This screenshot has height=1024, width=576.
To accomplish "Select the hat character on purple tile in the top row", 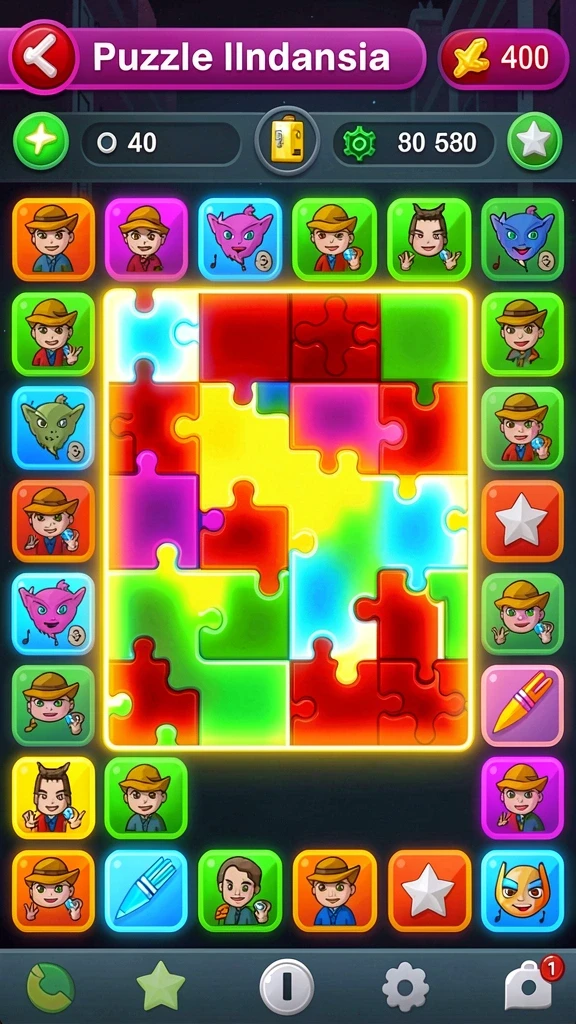I will [146, 240].
